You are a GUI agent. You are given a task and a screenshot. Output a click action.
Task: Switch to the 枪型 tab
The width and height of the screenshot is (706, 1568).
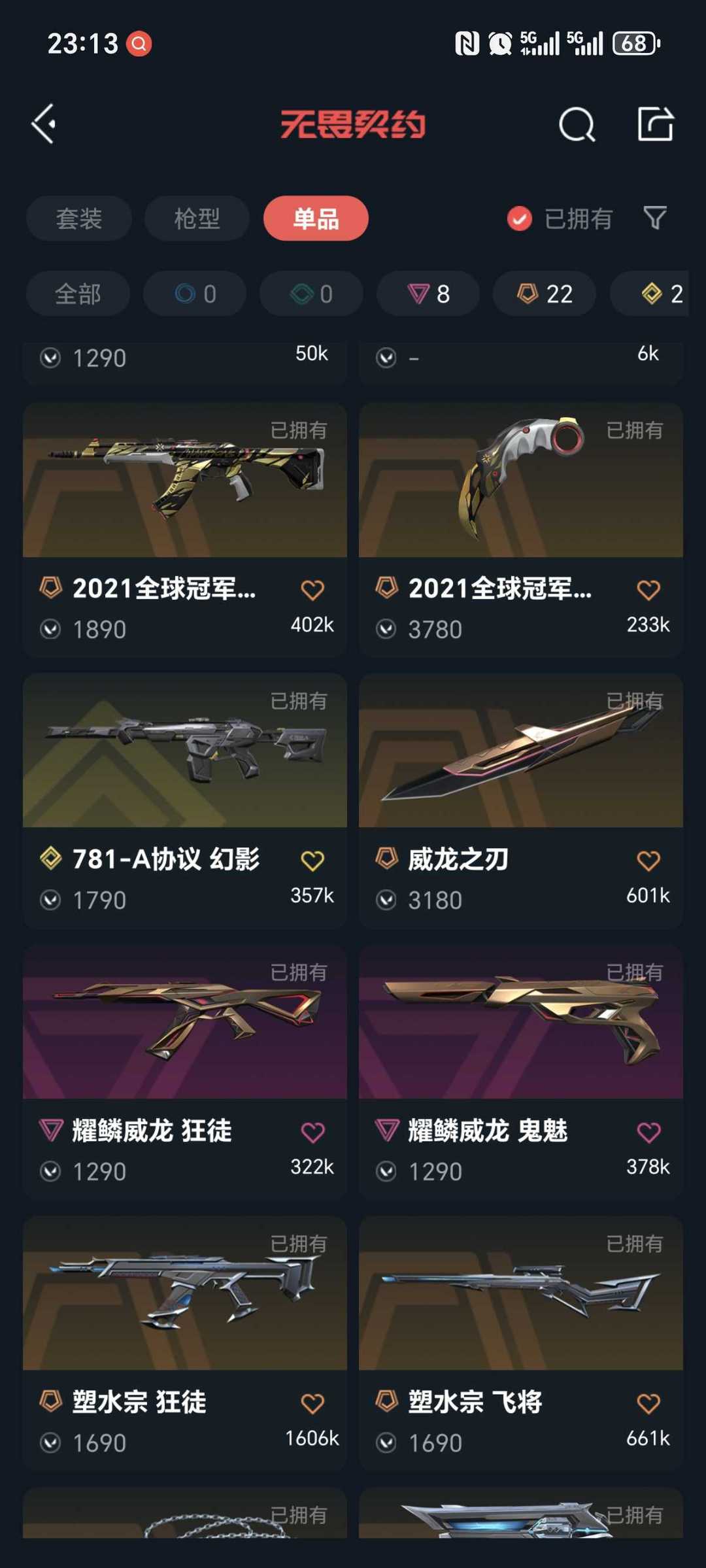tap(197, 218)
